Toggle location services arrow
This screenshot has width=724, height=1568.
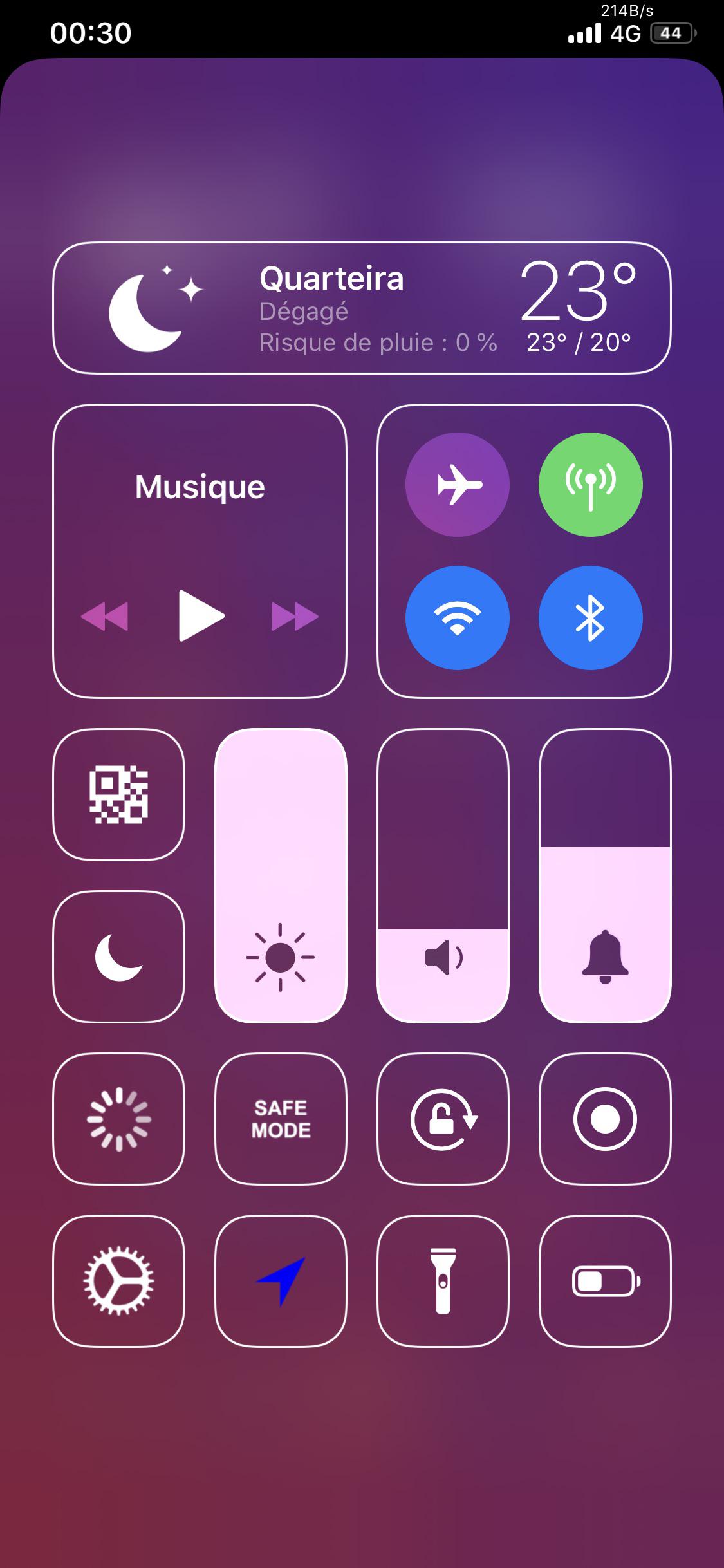(281, 1281)
